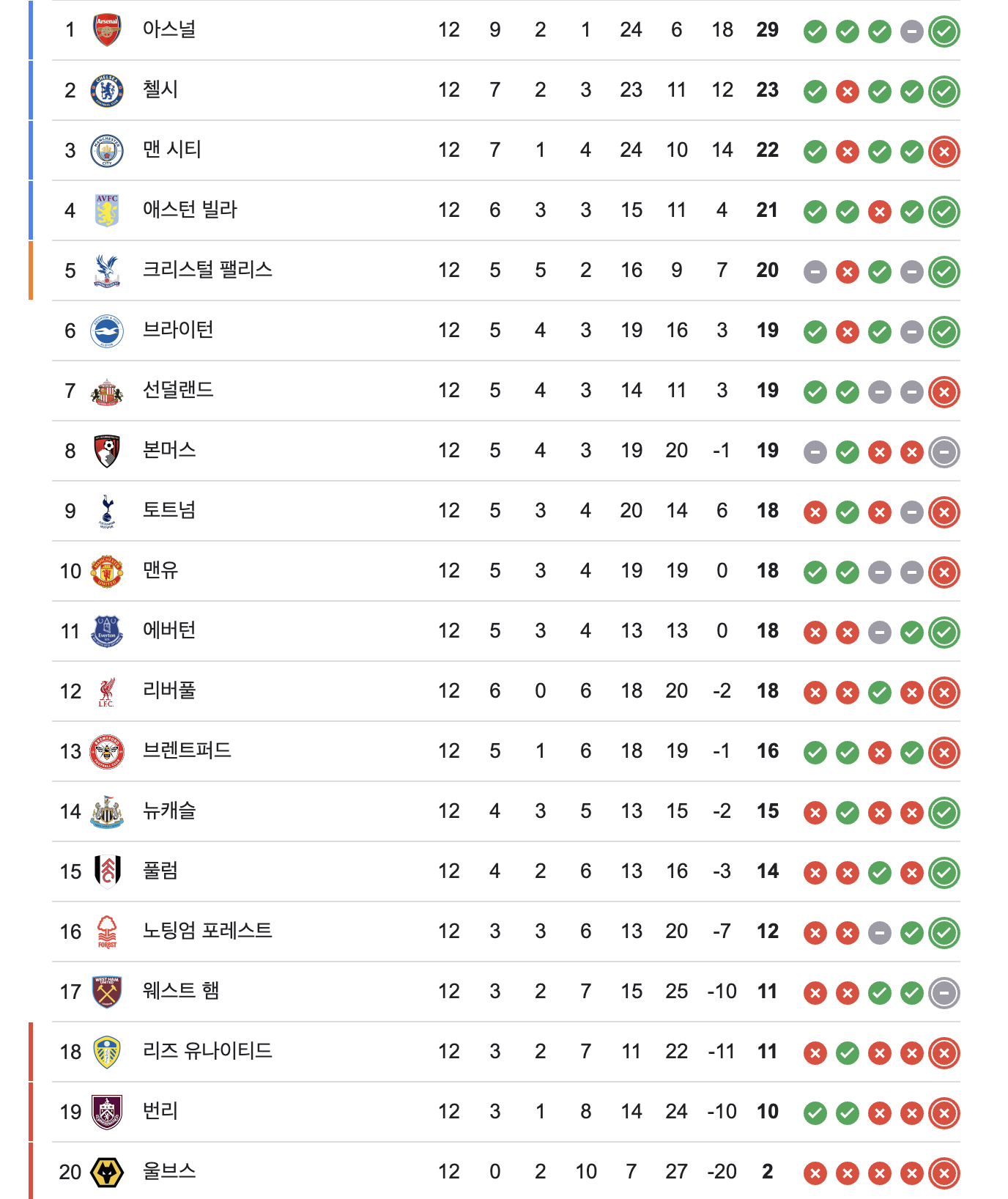View 웨스트 햄 team page
This screenshot has width=1008, height=1199.
181,992
